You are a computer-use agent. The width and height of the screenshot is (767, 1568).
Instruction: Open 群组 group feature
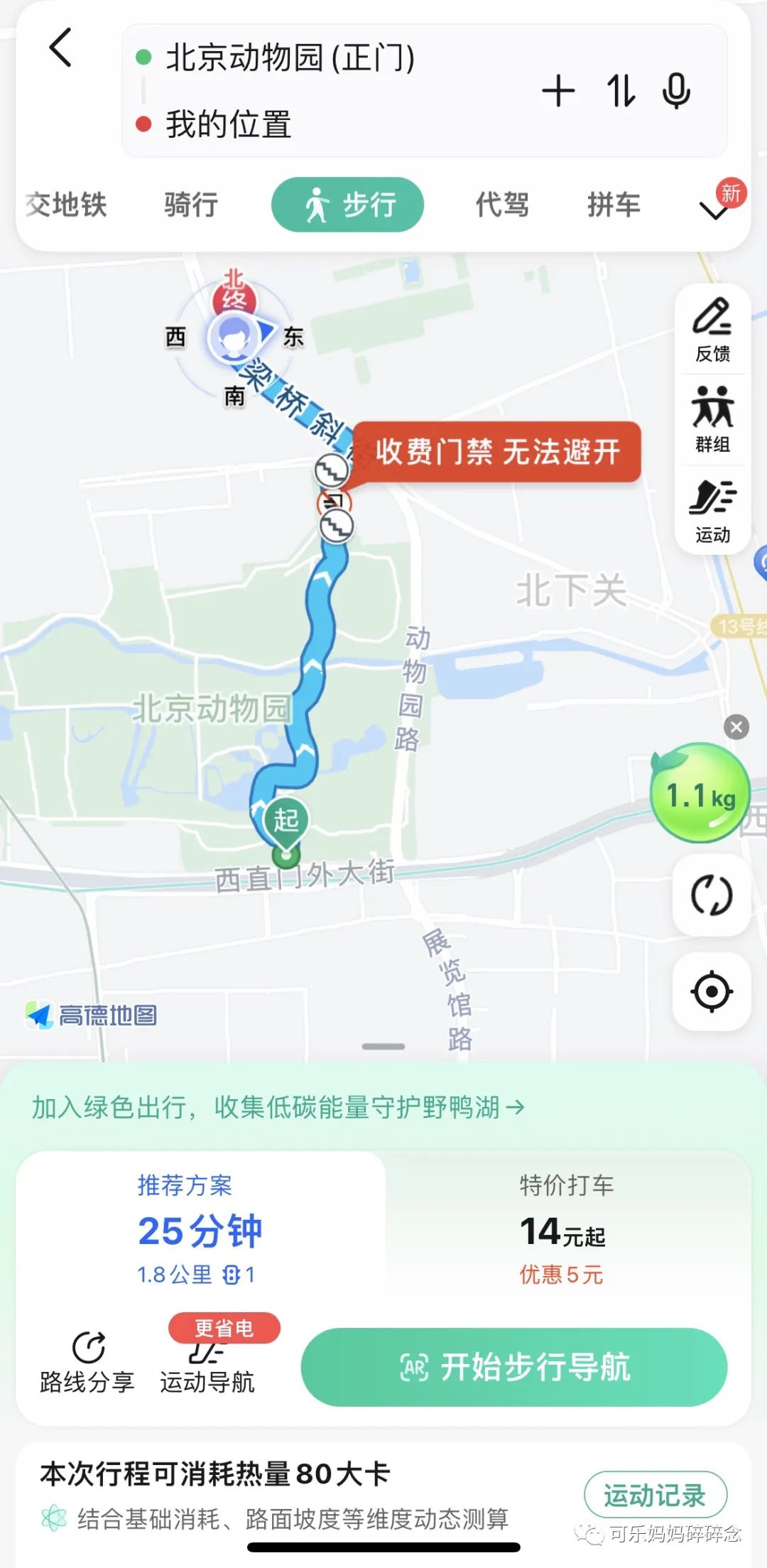[x=712, y=420]
